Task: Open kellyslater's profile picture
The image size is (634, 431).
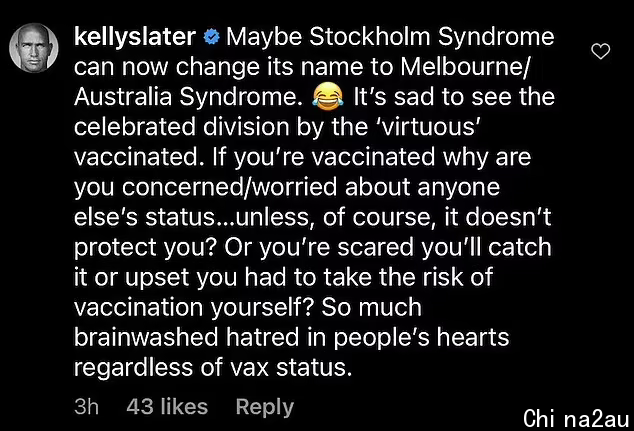Action: [36, 49]
